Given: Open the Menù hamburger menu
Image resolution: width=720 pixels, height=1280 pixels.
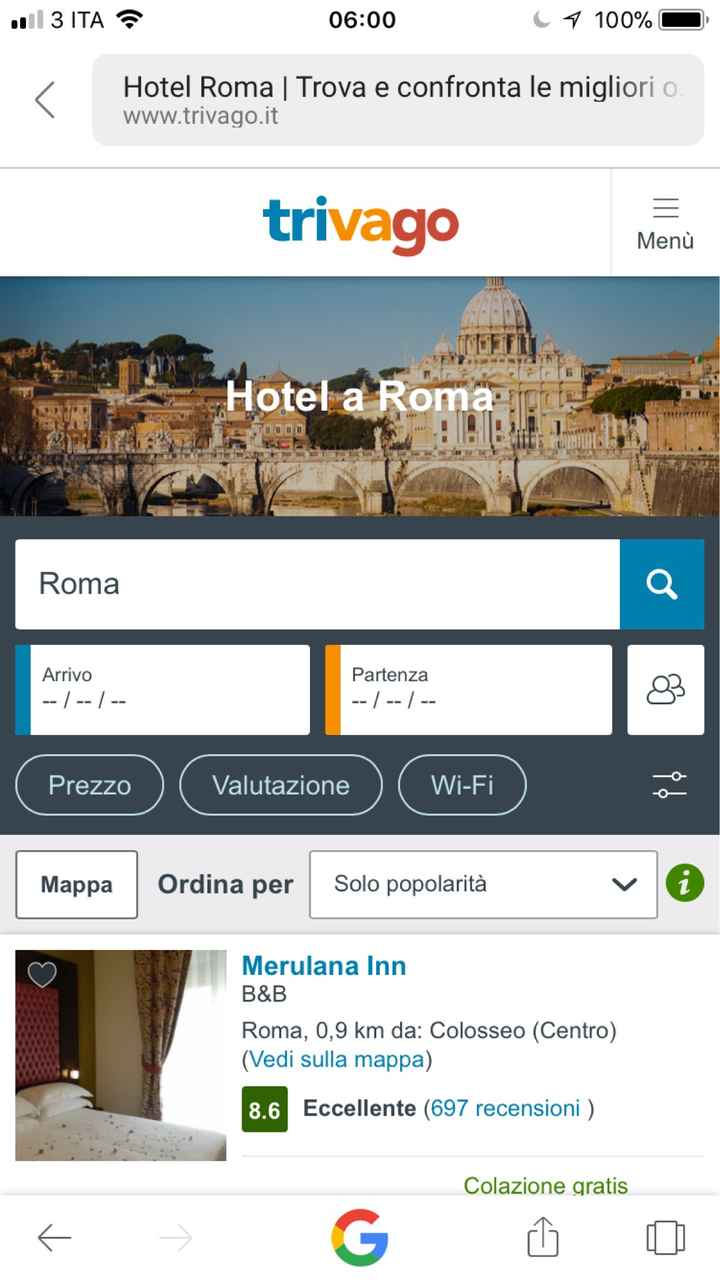Looking at the screenshot, I should point(665,222).
